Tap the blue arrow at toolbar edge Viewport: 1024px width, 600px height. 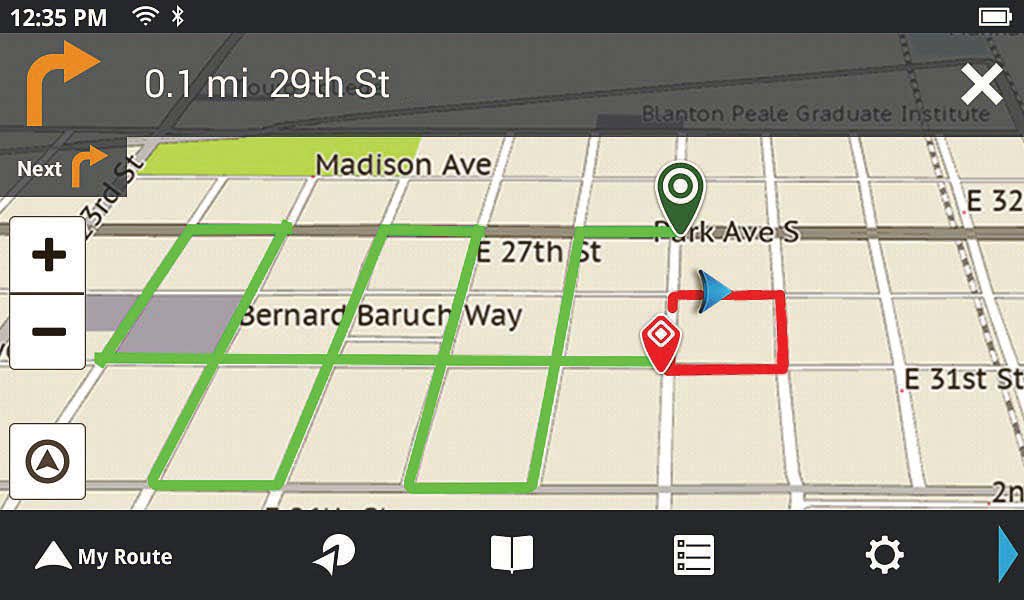coord(1008,554)
